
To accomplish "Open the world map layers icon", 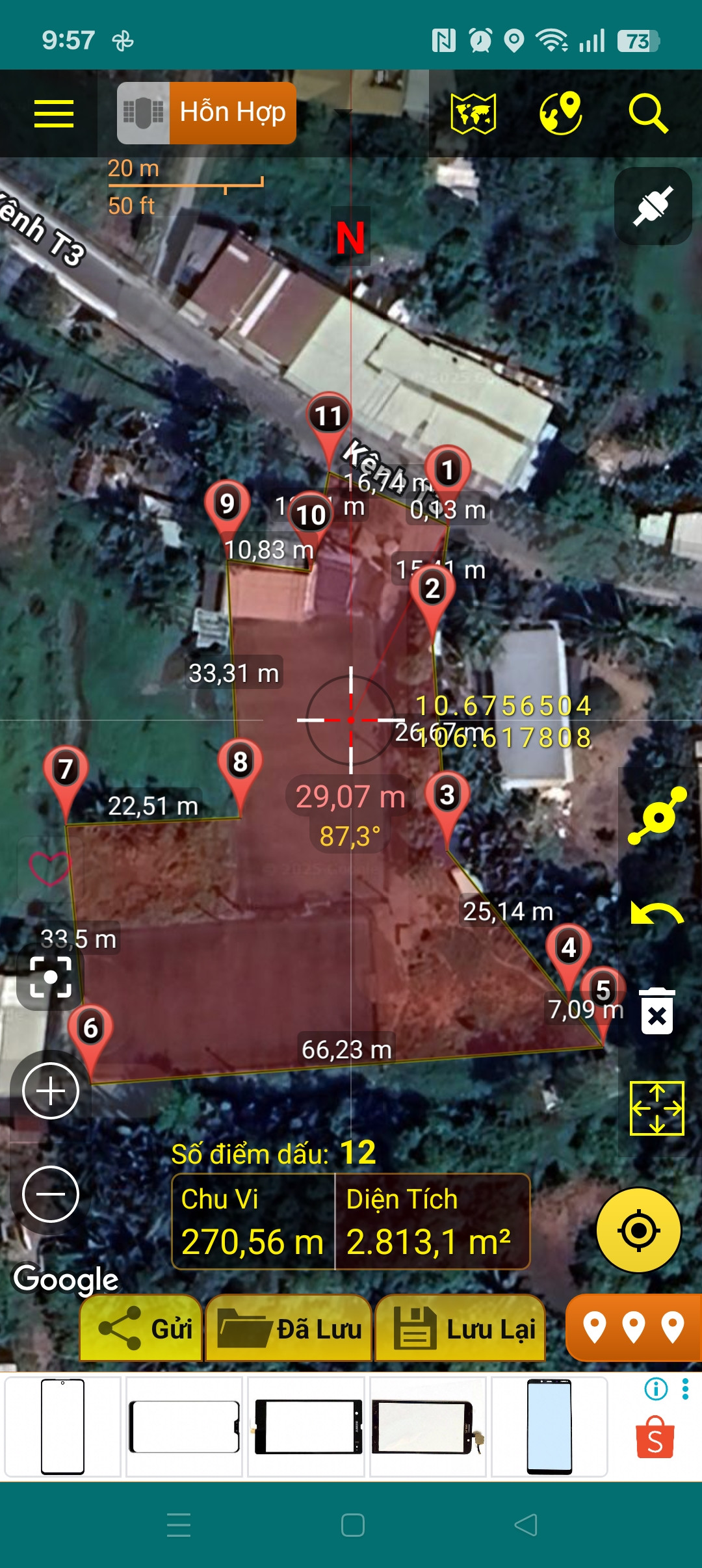I will click(473, 114).
